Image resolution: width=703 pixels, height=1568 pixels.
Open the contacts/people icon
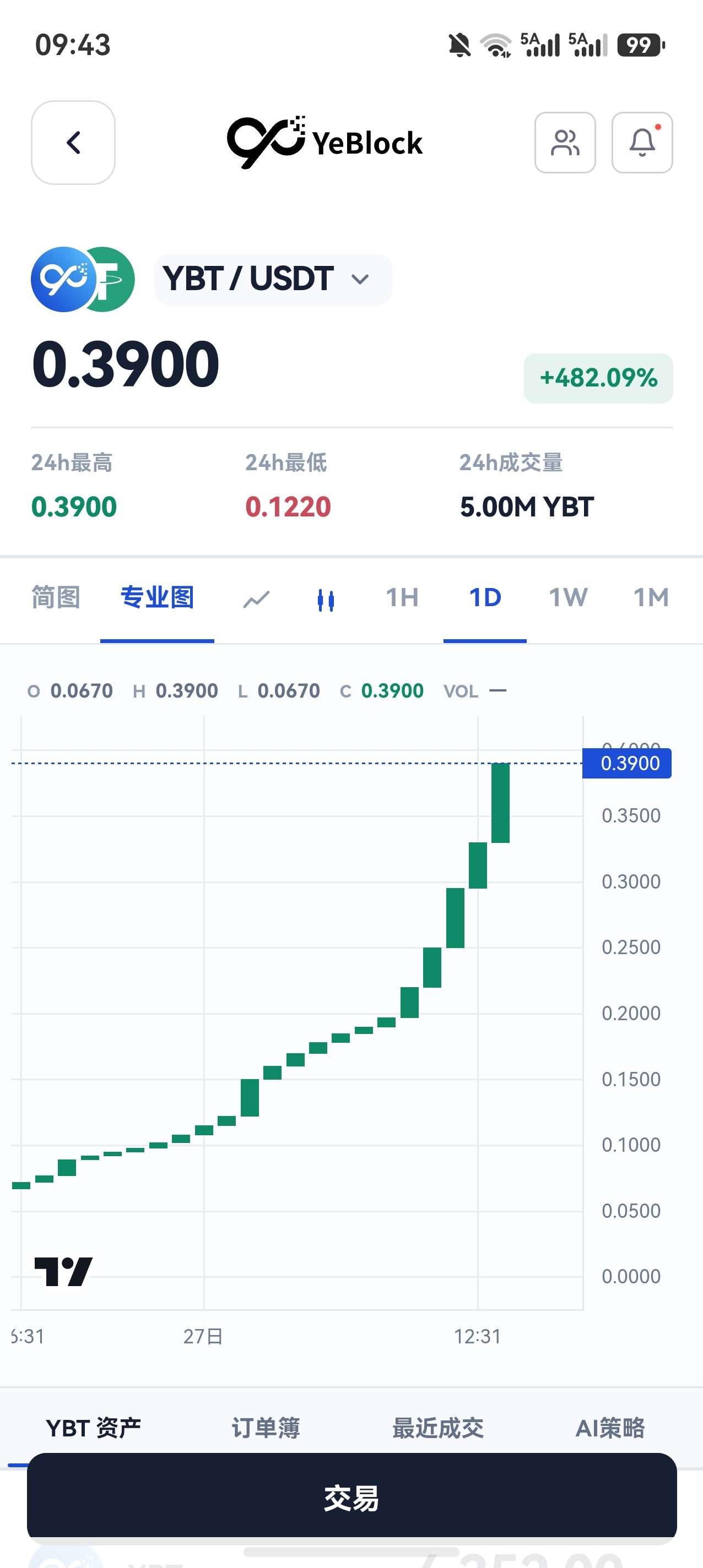[565, 143]
